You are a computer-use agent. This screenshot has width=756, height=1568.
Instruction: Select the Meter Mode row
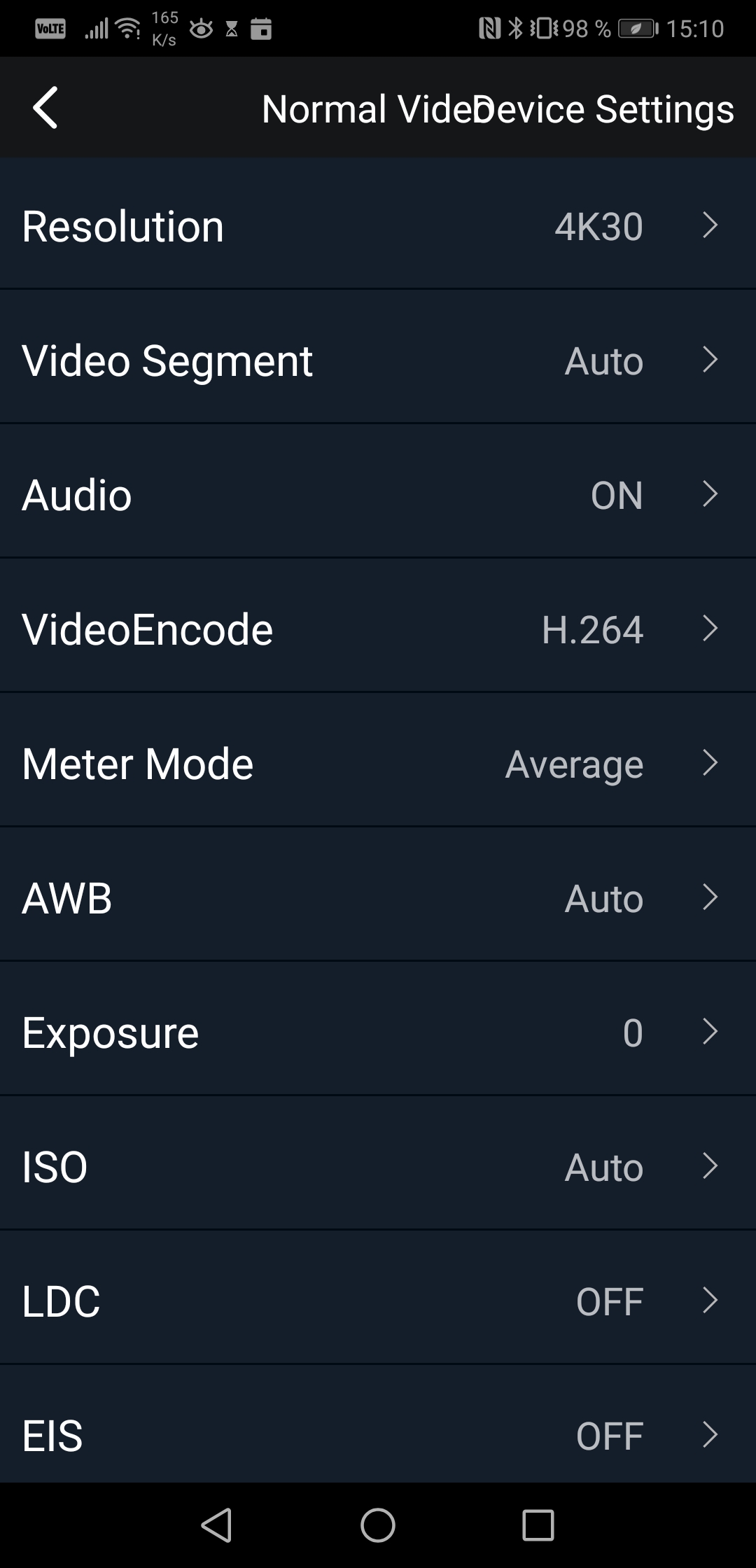click(378, 763)
